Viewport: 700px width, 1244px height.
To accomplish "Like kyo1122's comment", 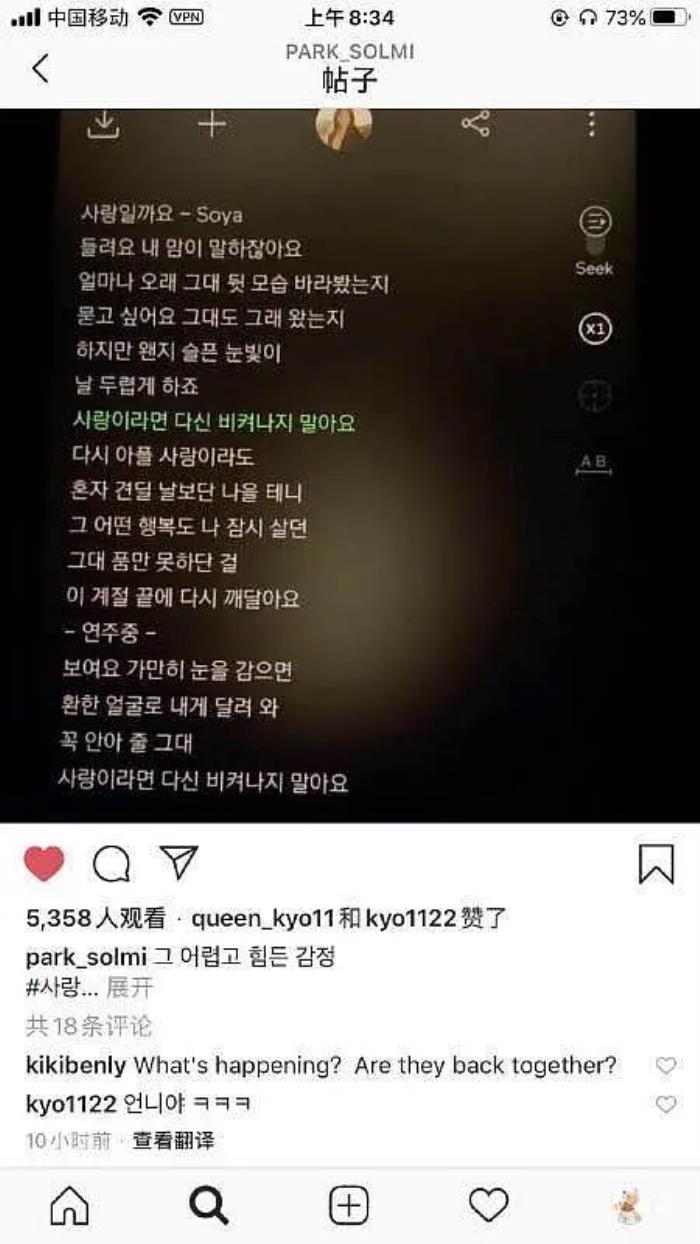I will pyautogui.click(x=666, y=1104).
